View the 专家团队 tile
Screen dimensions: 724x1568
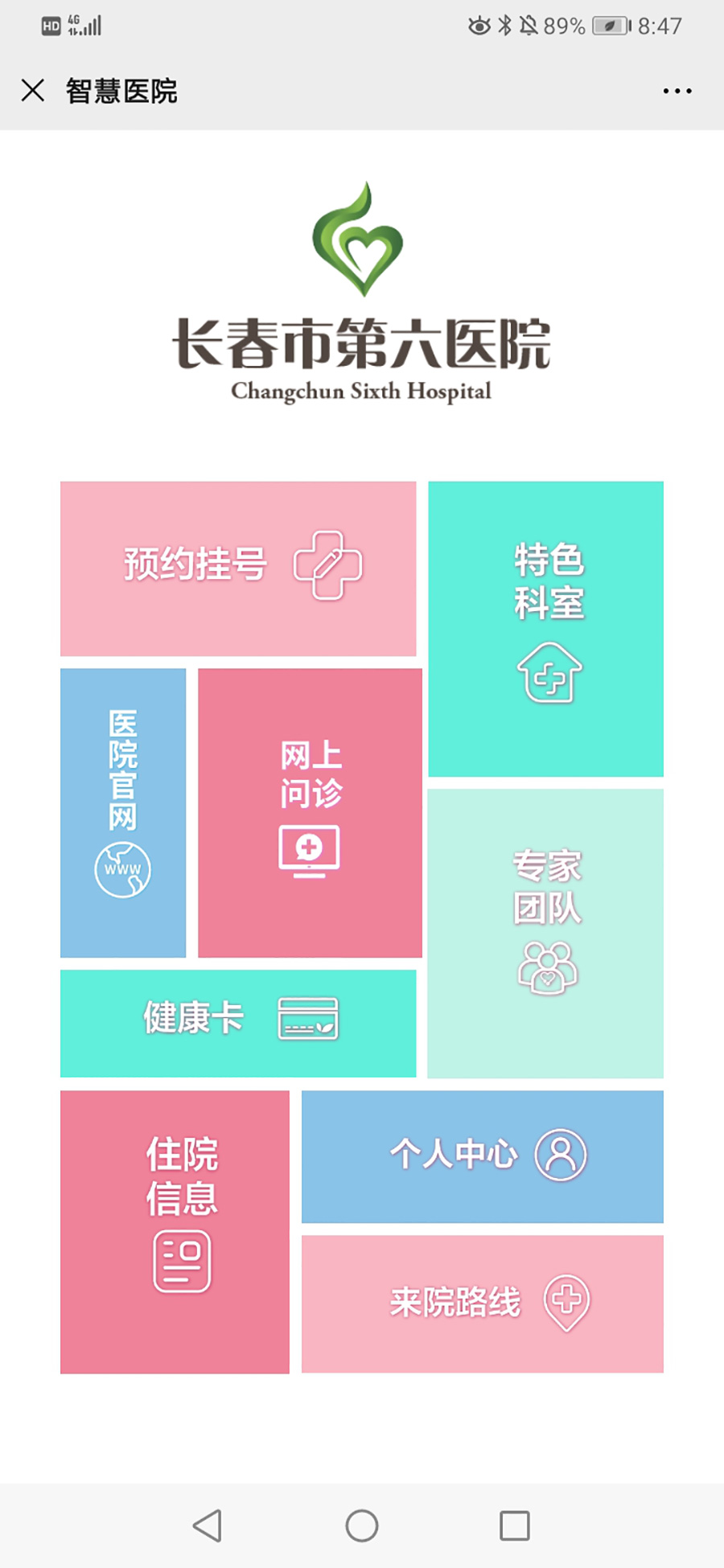(545, 933)
